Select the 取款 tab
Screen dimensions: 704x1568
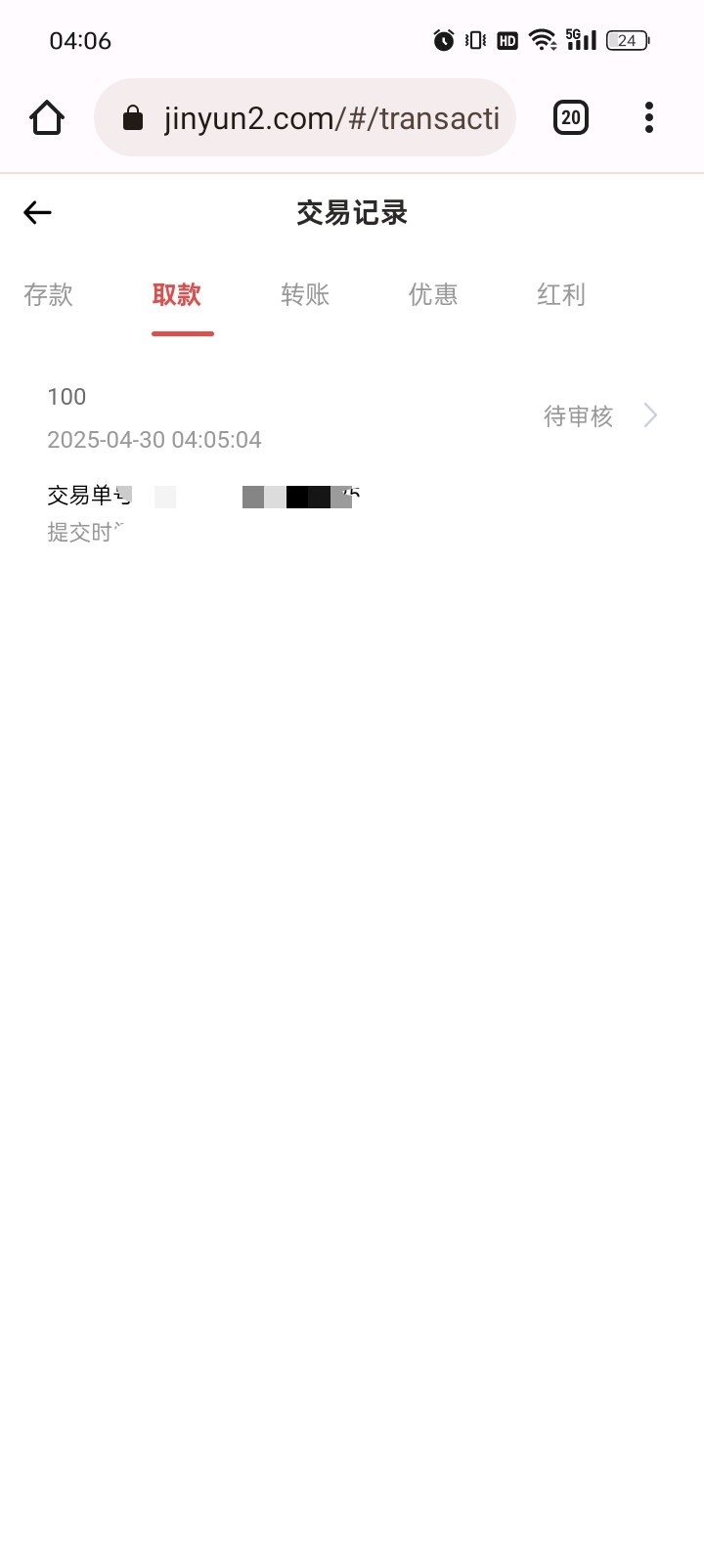[x=177, y=294]
